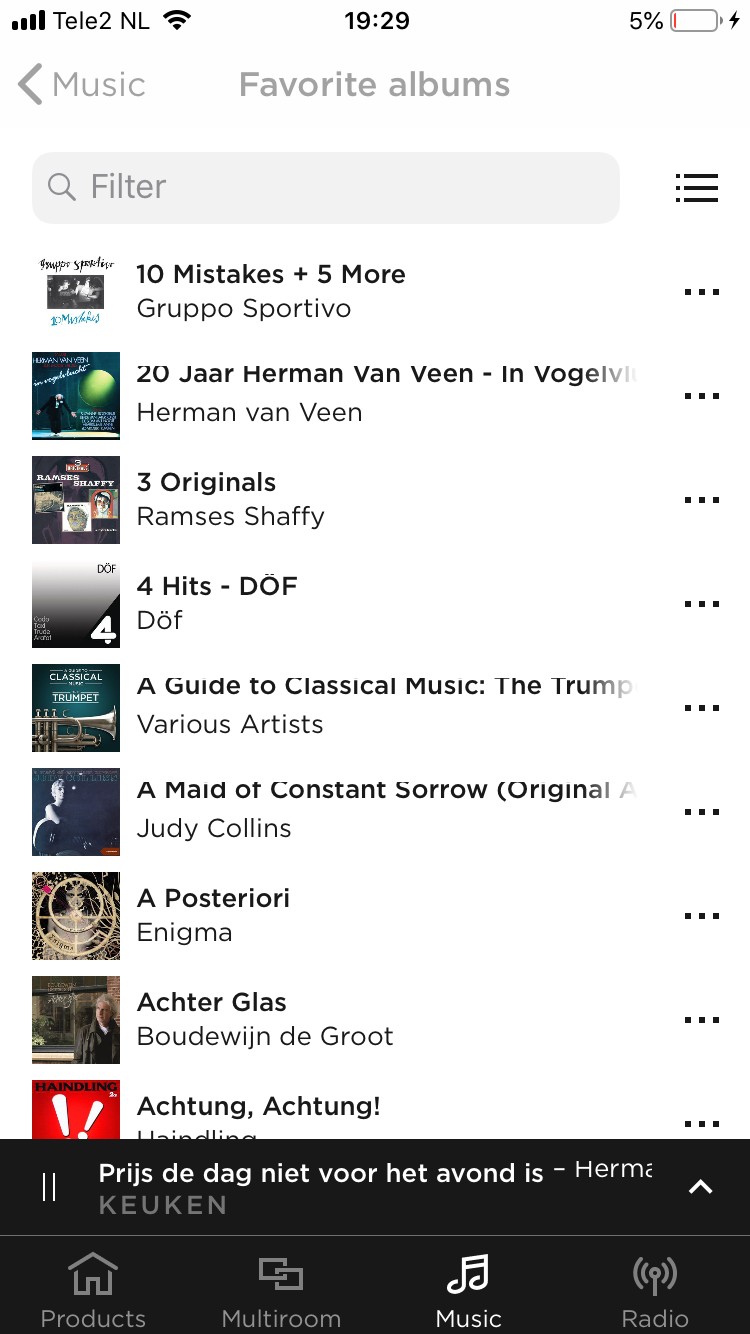This screenshot has height=1334, width=750.
Task: Go back to Music
Action: tap(82, 85)
